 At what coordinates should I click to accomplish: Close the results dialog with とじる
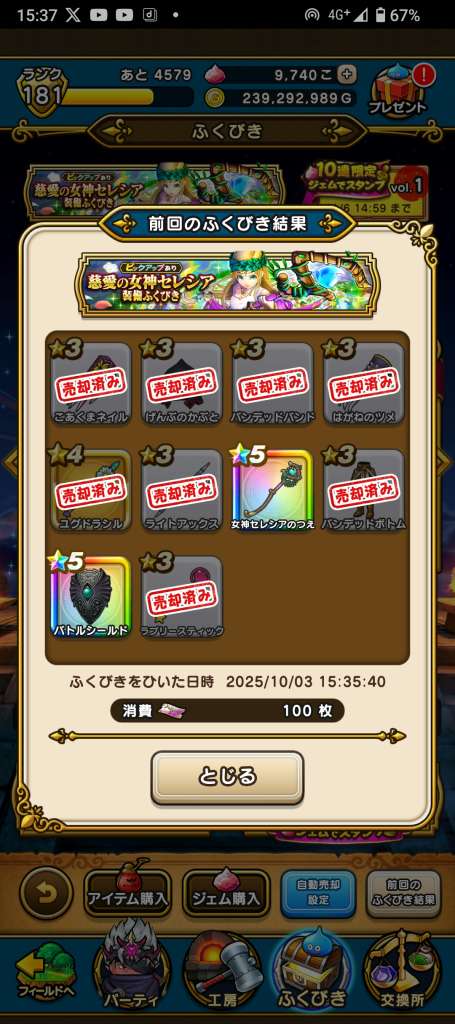[227, 777]
